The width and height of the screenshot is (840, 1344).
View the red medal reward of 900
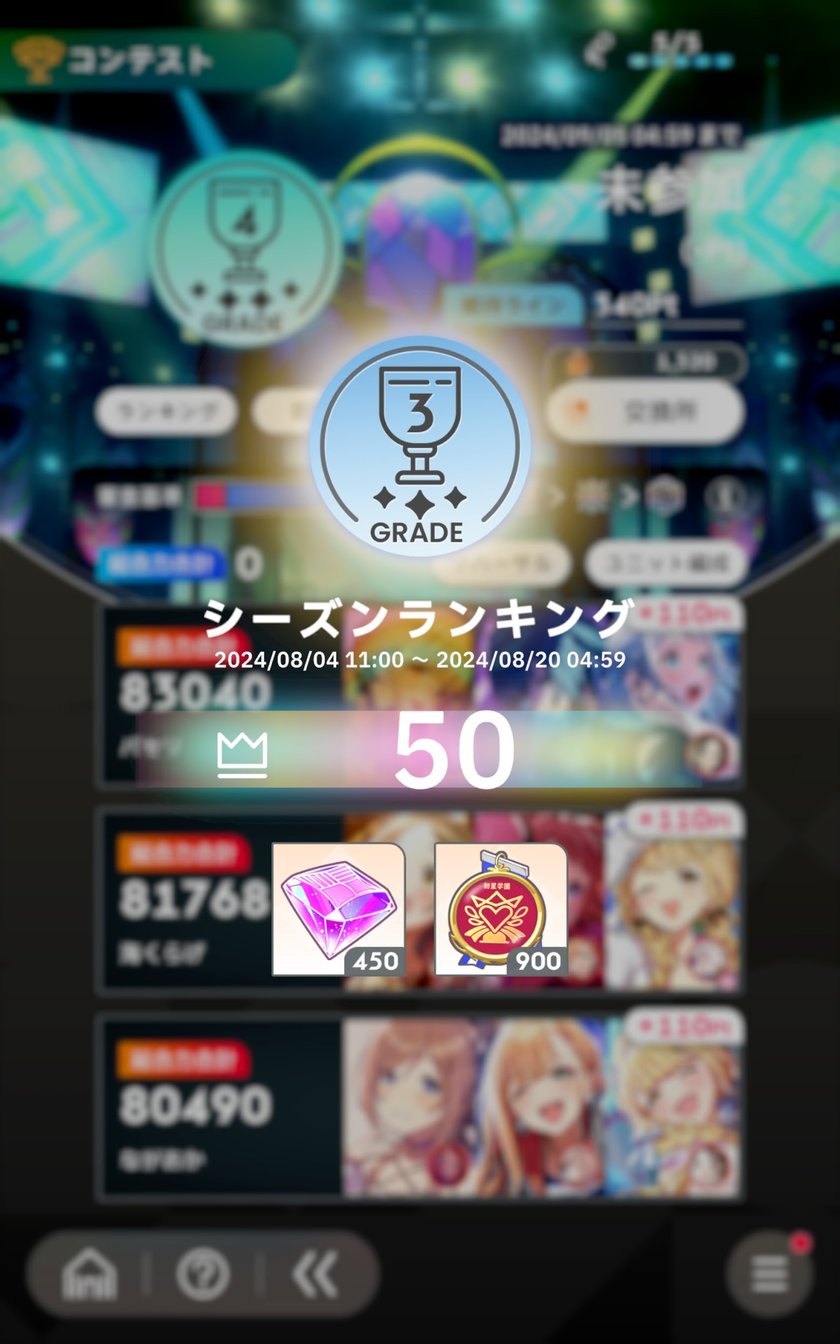click(x=501, y=909)
